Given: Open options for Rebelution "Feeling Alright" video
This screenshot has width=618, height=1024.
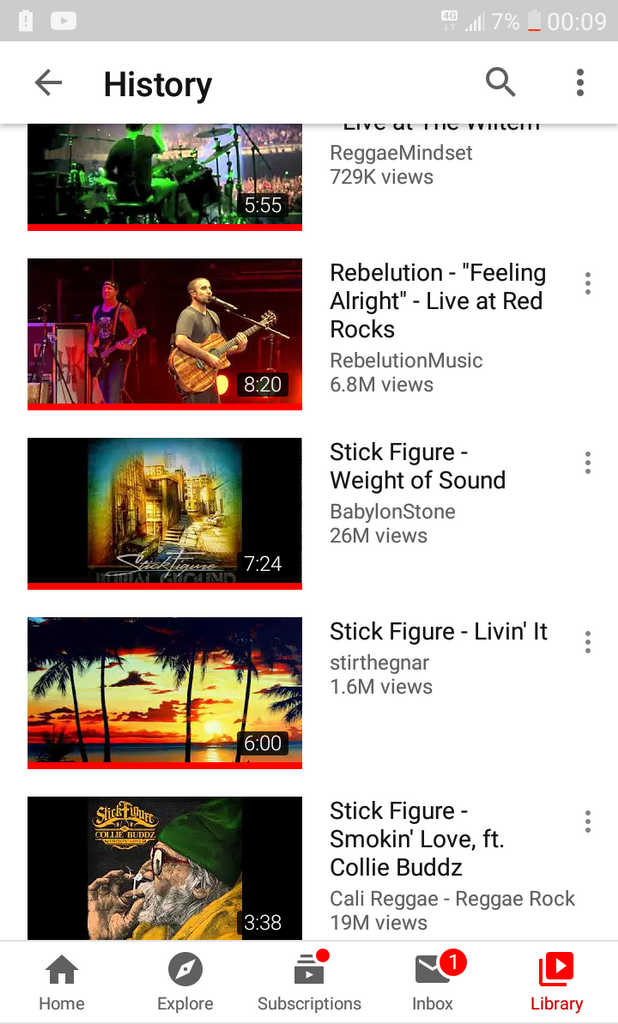Looking at the screenshot, I should (587, 284).
